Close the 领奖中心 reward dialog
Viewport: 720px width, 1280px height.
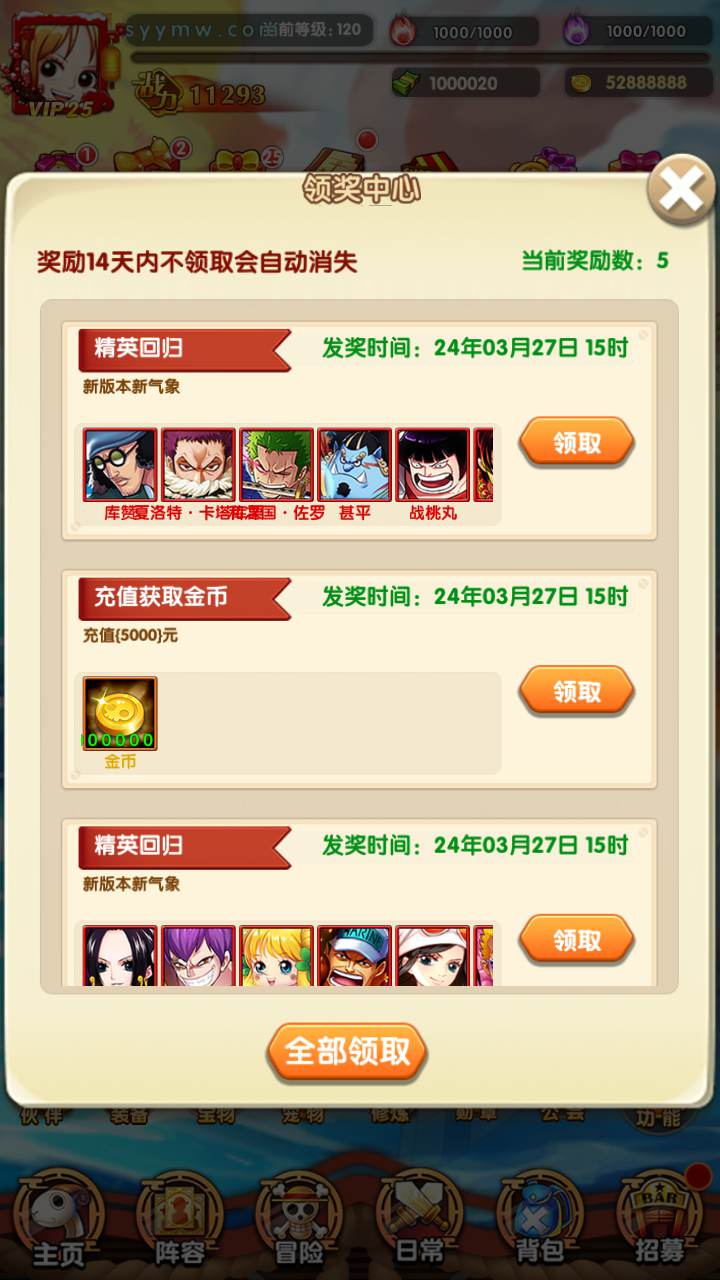[681, 190]
